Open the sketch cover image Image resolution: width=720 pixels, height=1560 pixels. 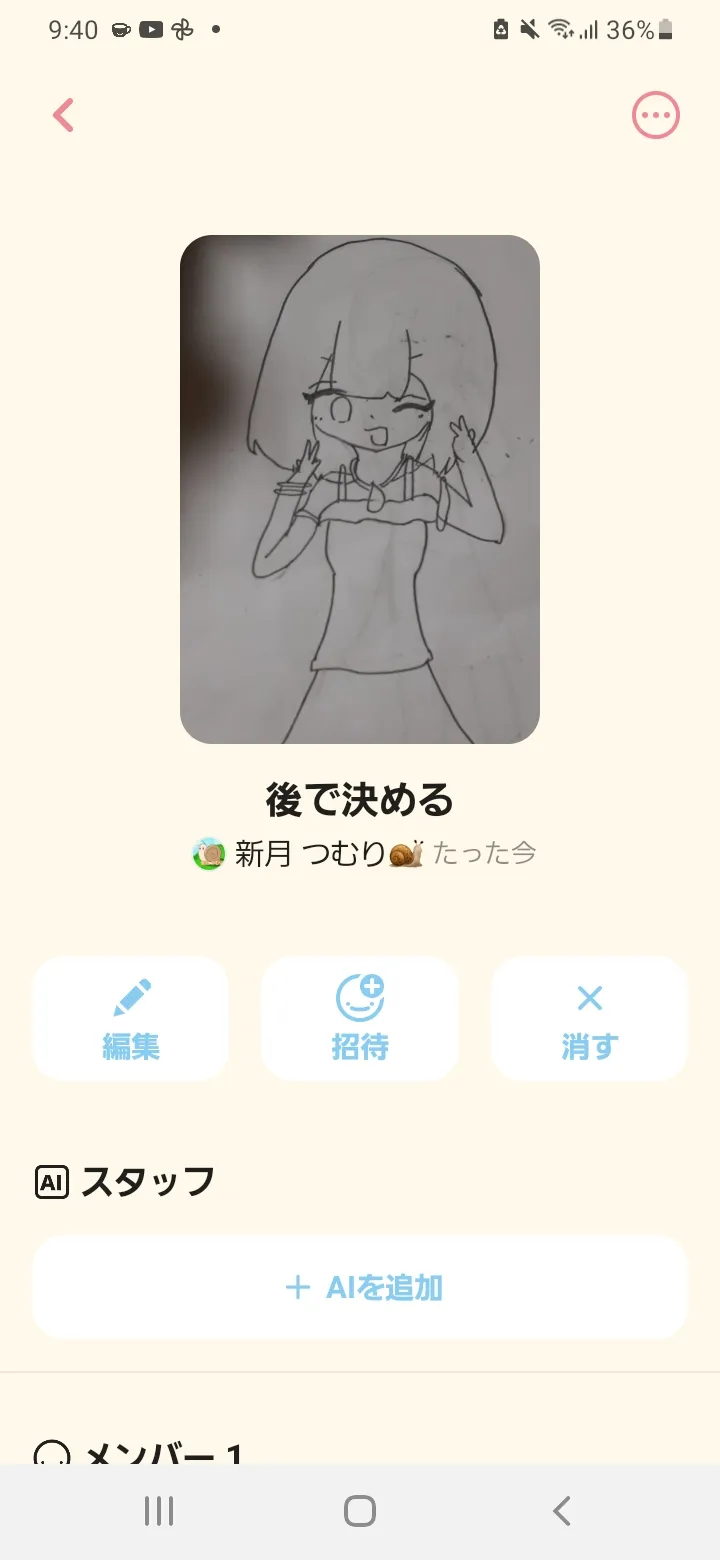[360, 489]
